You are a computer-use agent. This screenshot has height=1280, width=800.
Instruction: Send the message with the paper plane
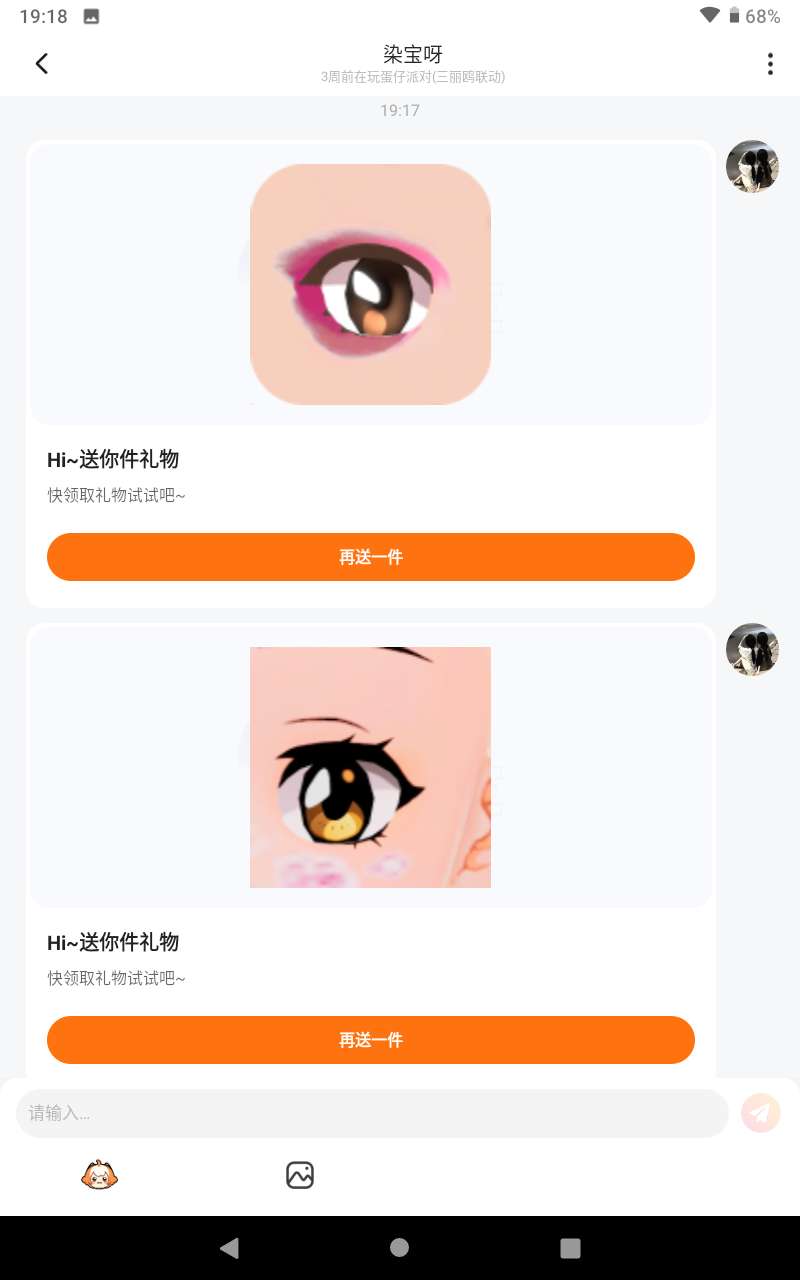[x=760, y=1113]
